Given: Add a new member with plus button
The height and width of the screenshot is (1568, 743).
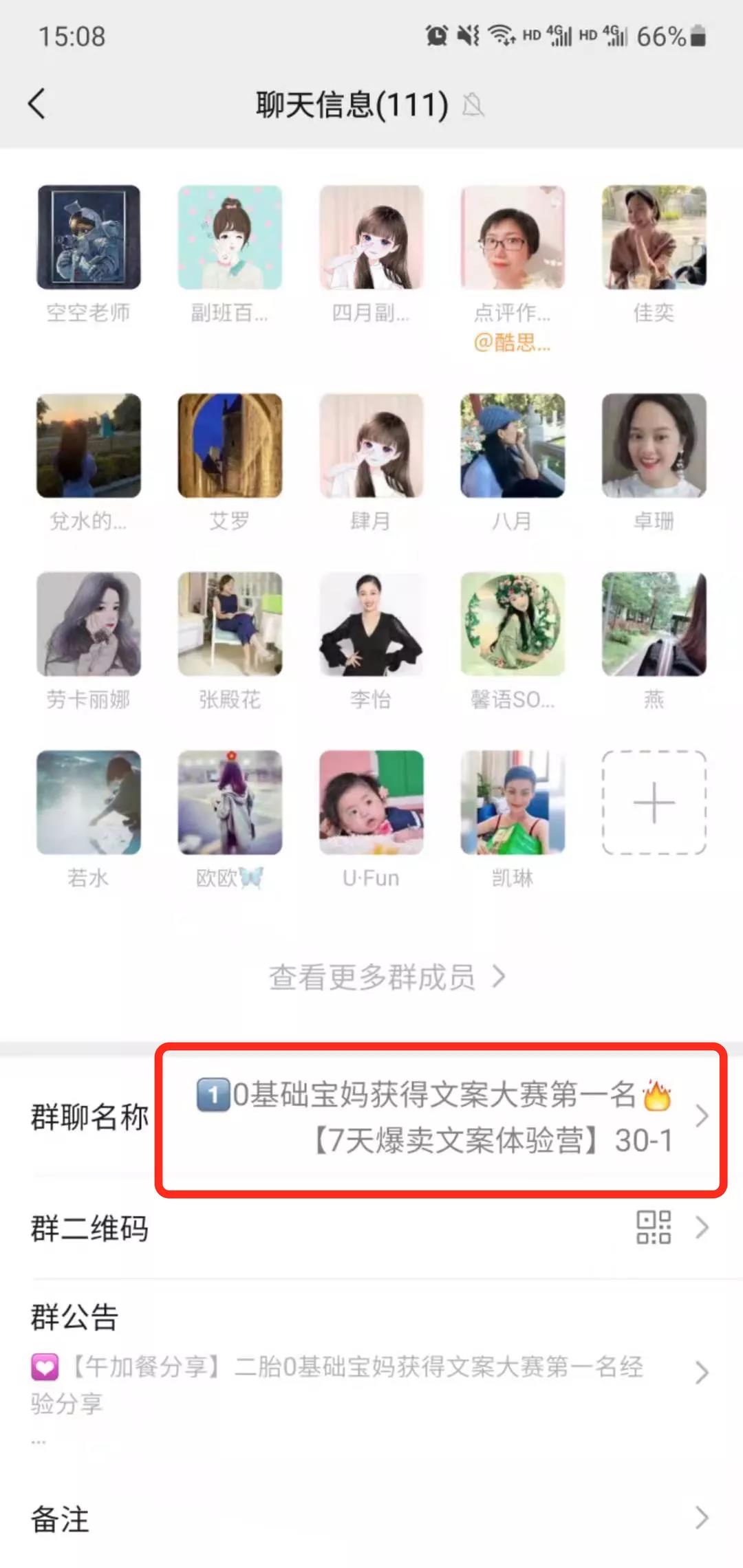Looking at the screenshot, I should point(654,802).
